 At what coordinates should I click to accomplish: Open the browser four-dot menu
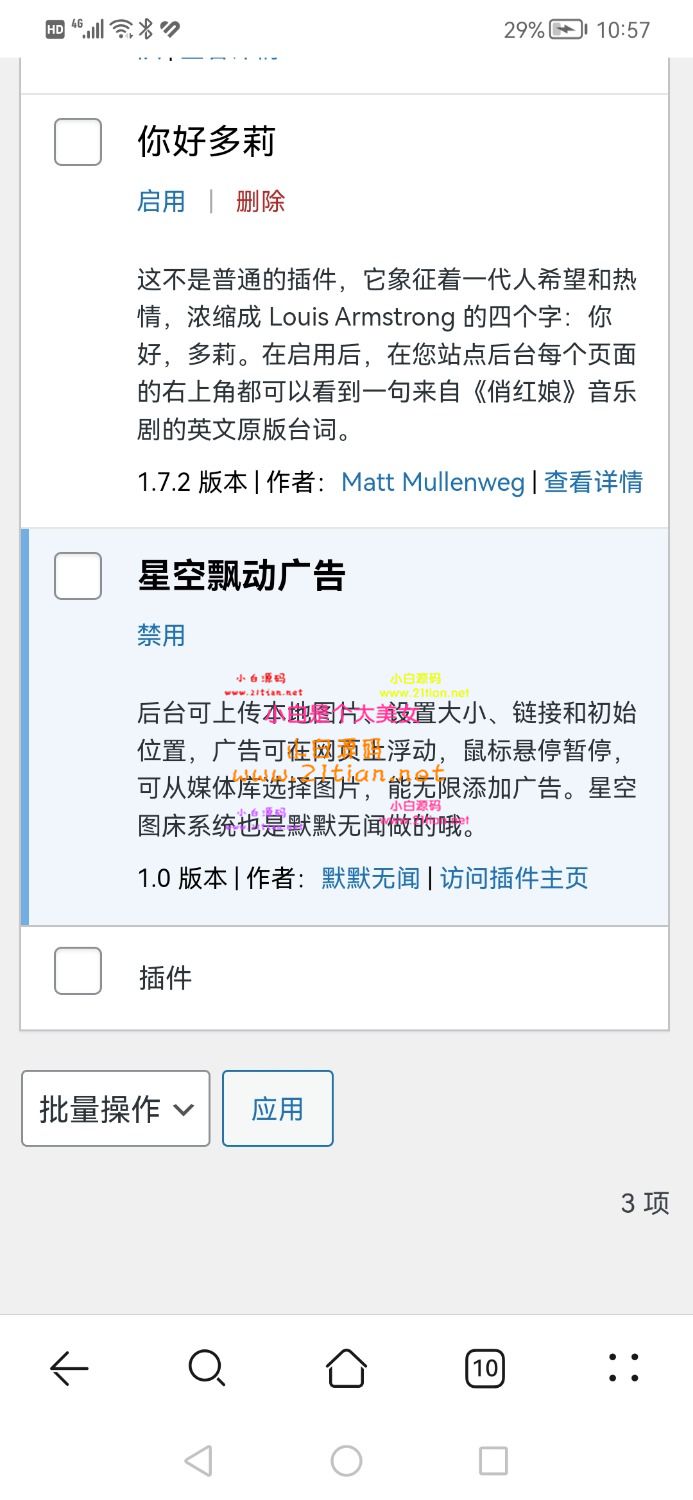623,1368
